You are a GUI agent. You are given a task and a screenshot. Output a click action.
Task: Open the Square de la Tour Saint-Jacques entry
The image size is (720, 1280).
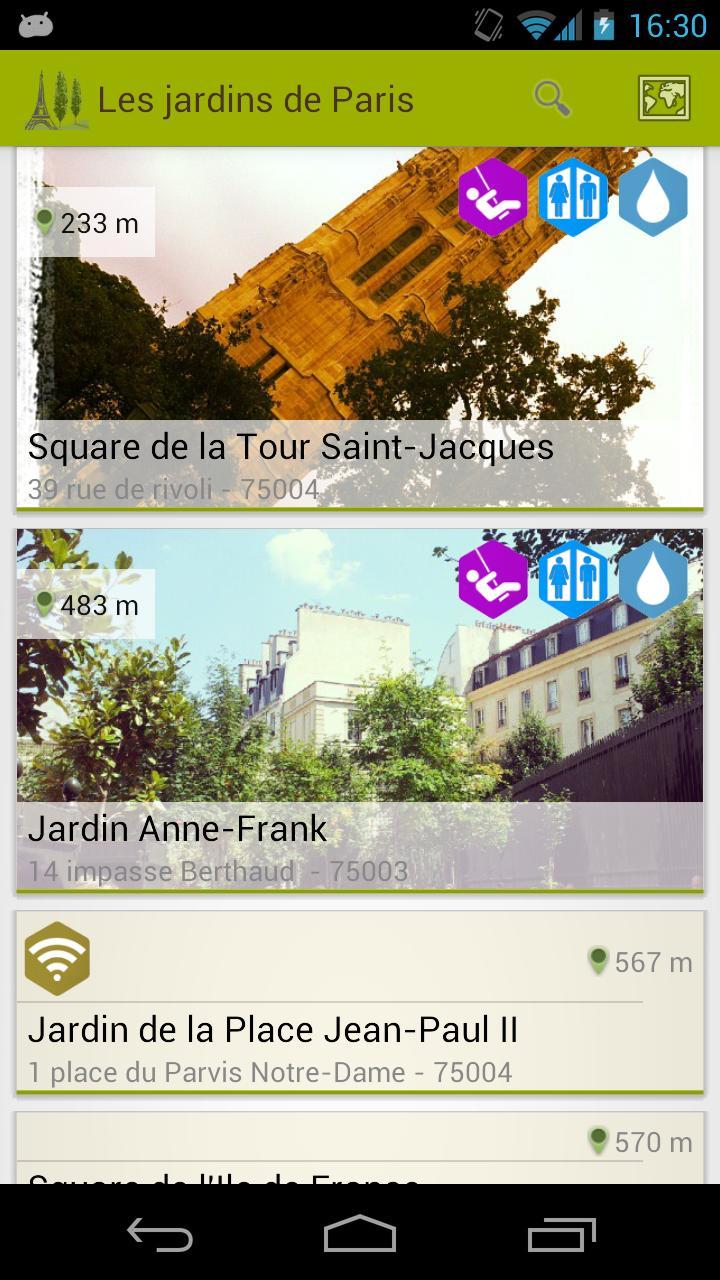[360, 330]
